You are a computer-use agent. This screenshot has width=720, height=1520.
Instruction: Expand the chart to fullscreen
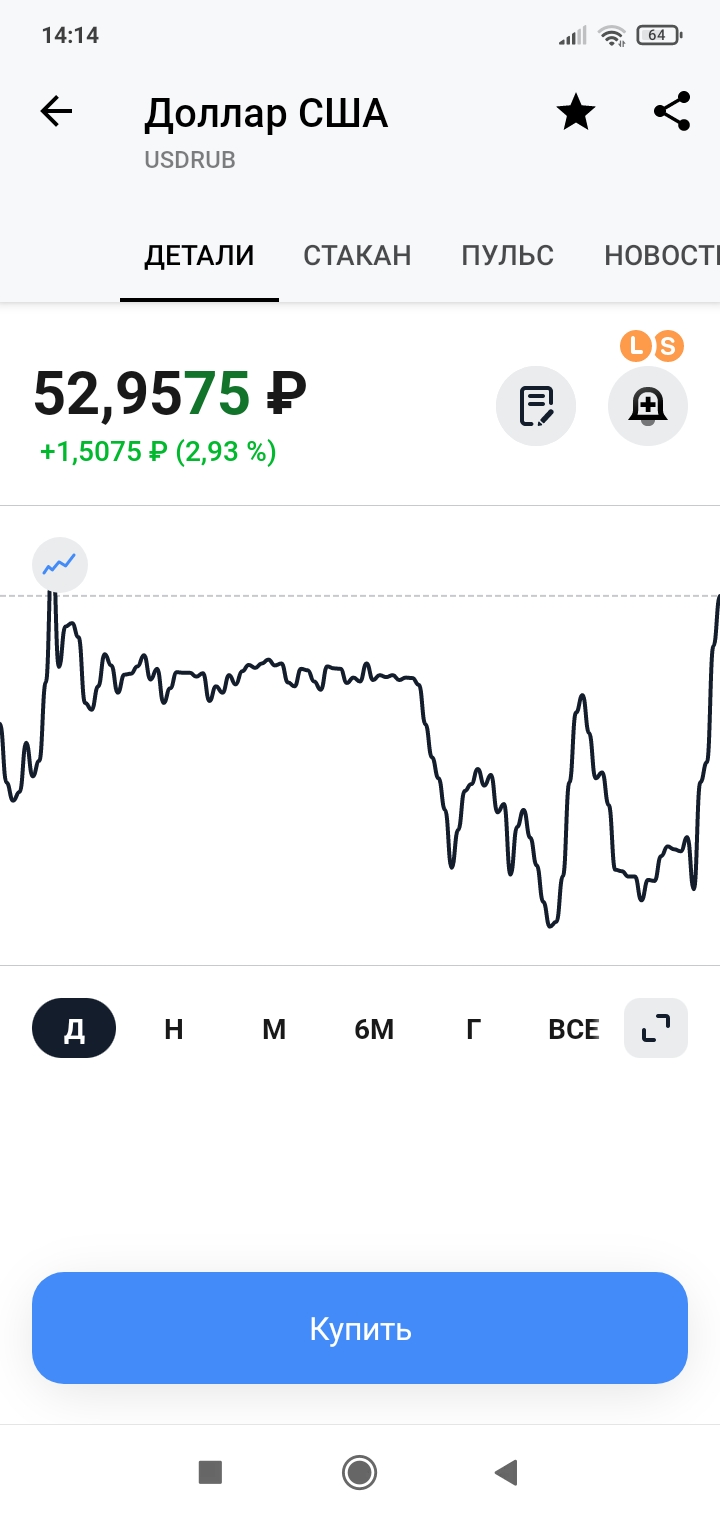[656, 1028]
